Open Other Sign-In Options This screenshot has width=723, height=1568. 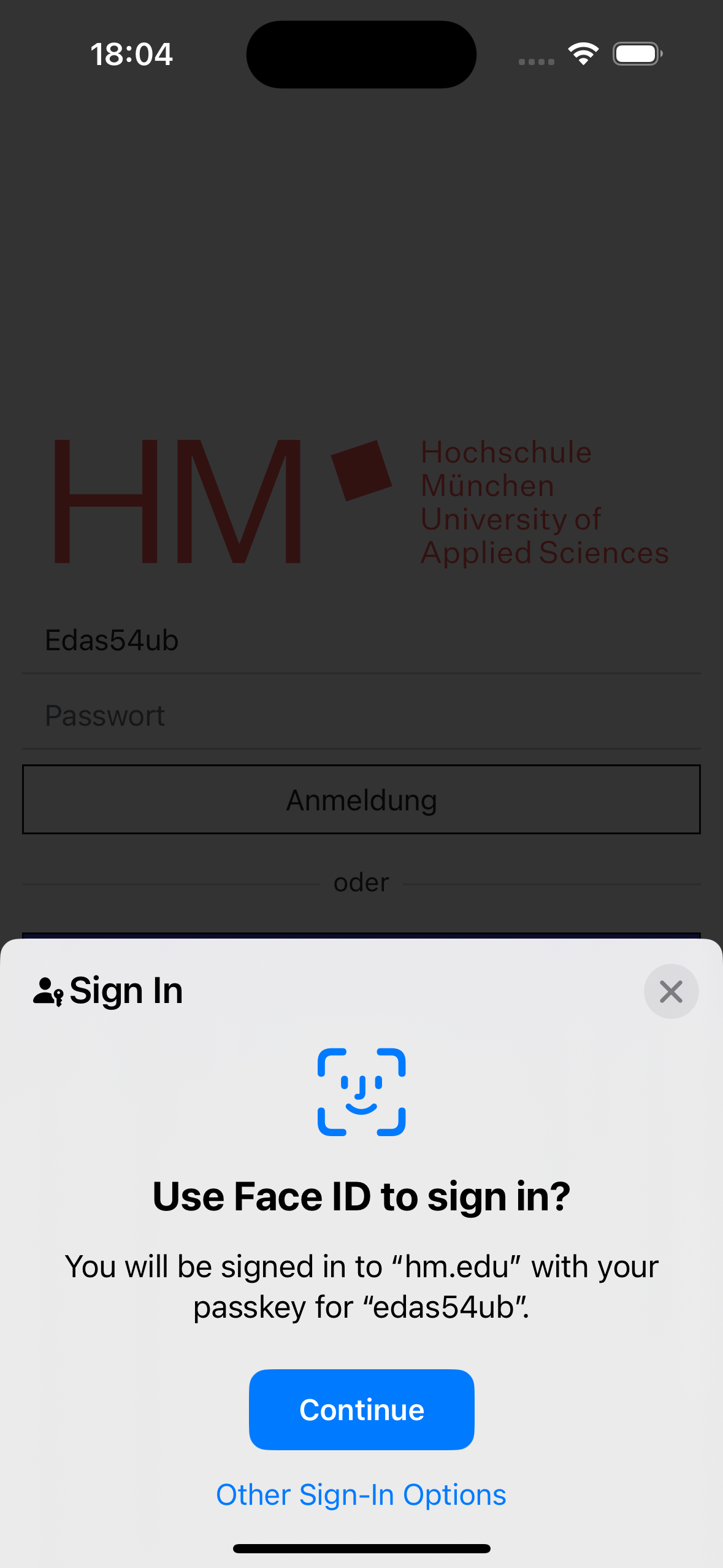point(361,1494)
